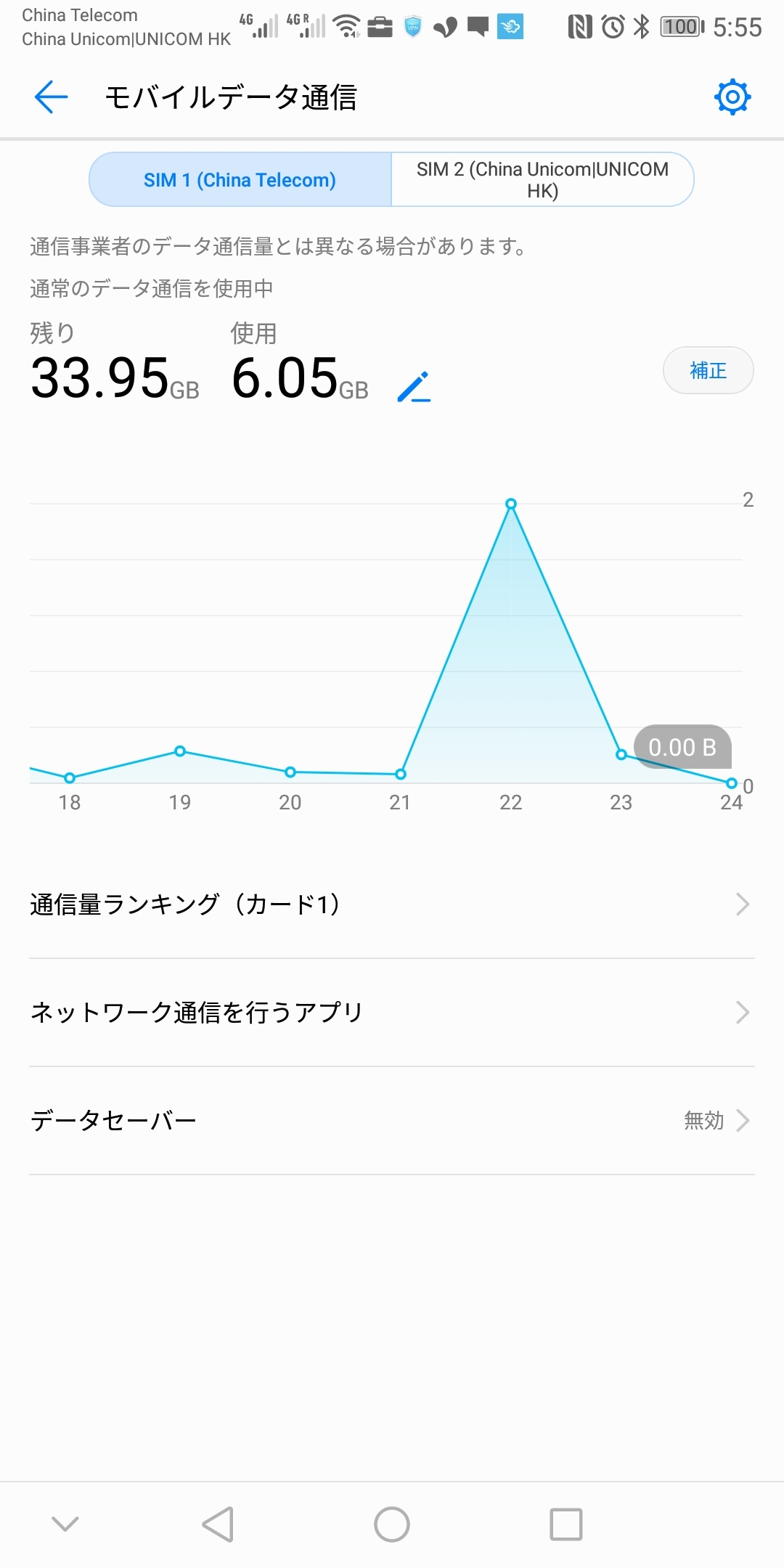The width and height of the screenshot is (784, 1568).
Task: Tap the system home button
Action: pos(392,1524)
